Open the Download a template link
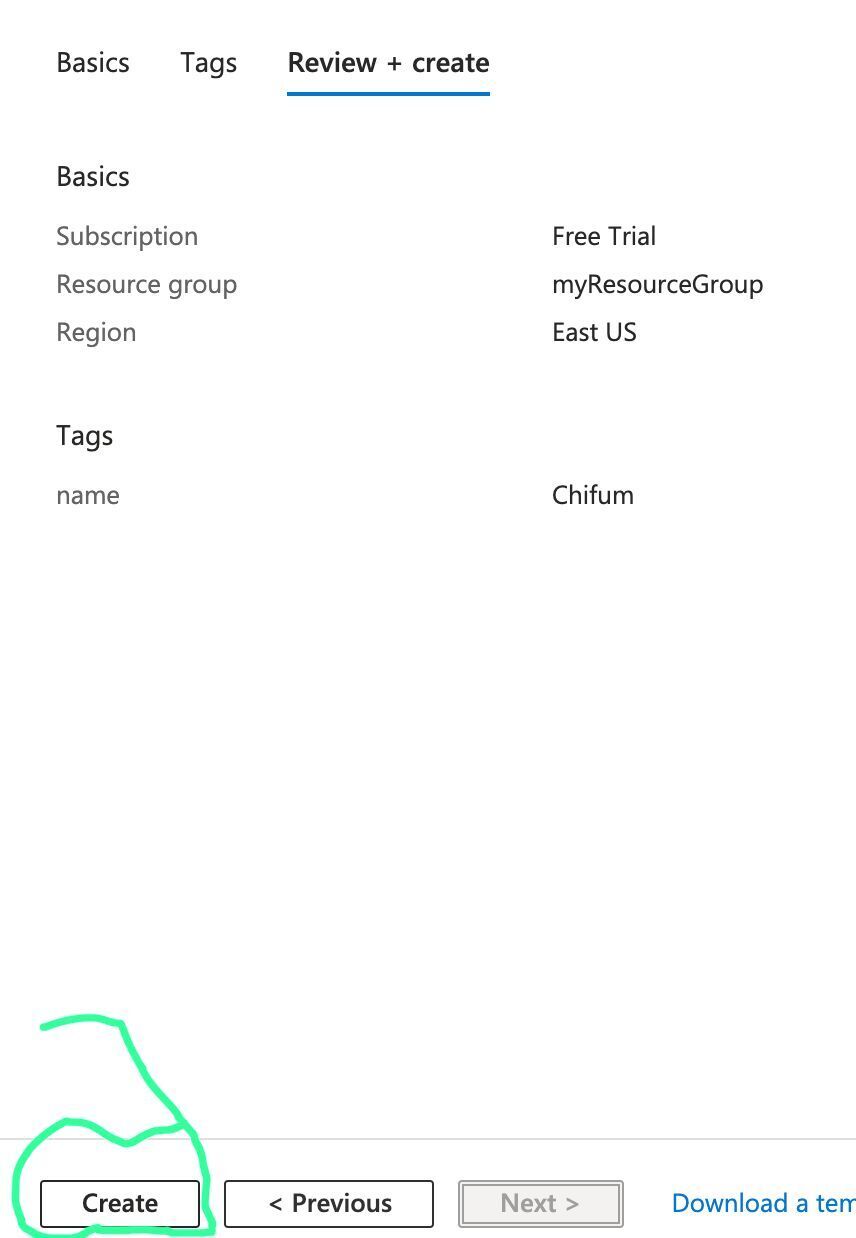The height and width of the screenshot is (1238, 856). (762, 1203)
